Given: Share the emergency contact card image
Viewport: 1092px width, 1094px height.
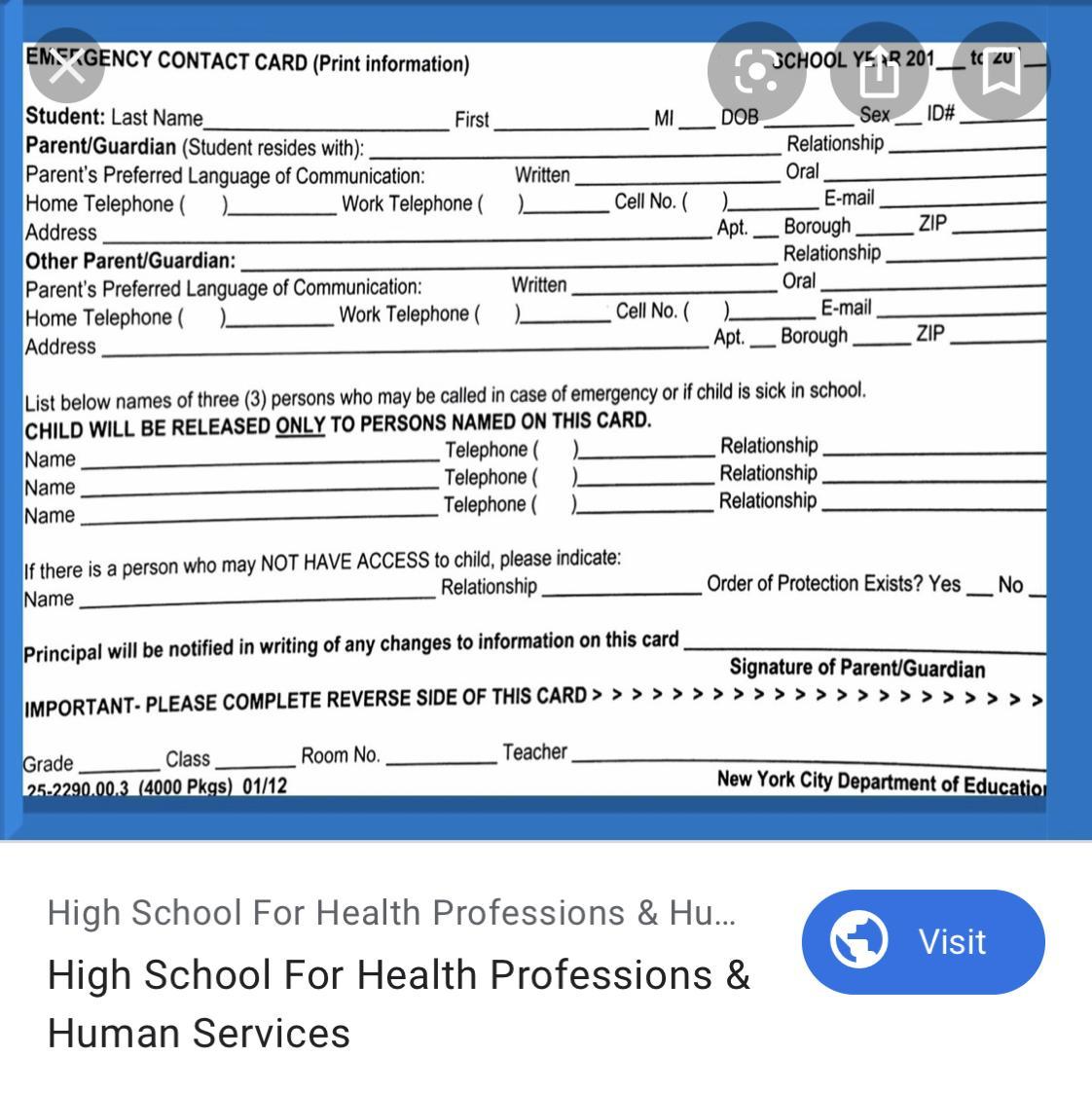Looking at the screenshot, I should coord(879,70).
